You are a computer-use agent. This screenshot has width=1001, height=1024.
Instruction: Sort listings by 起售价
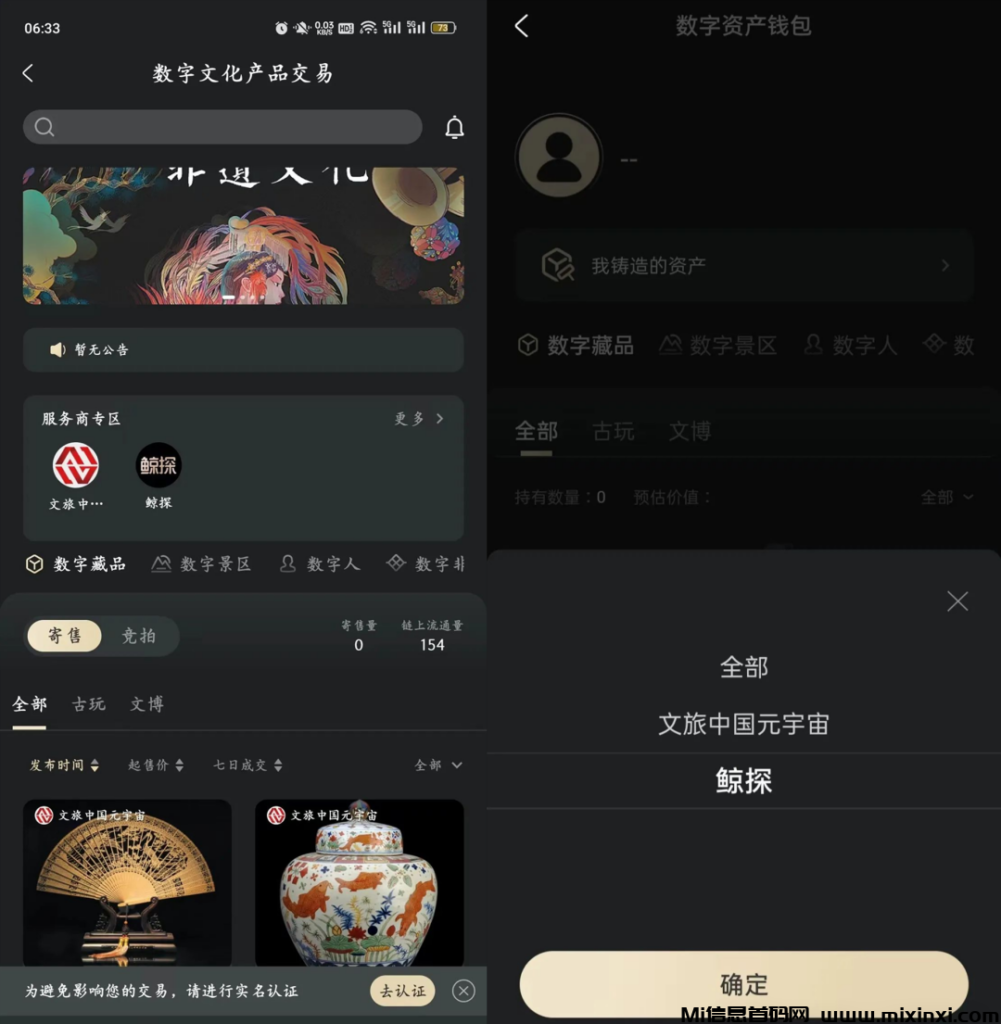click(156, 765)
